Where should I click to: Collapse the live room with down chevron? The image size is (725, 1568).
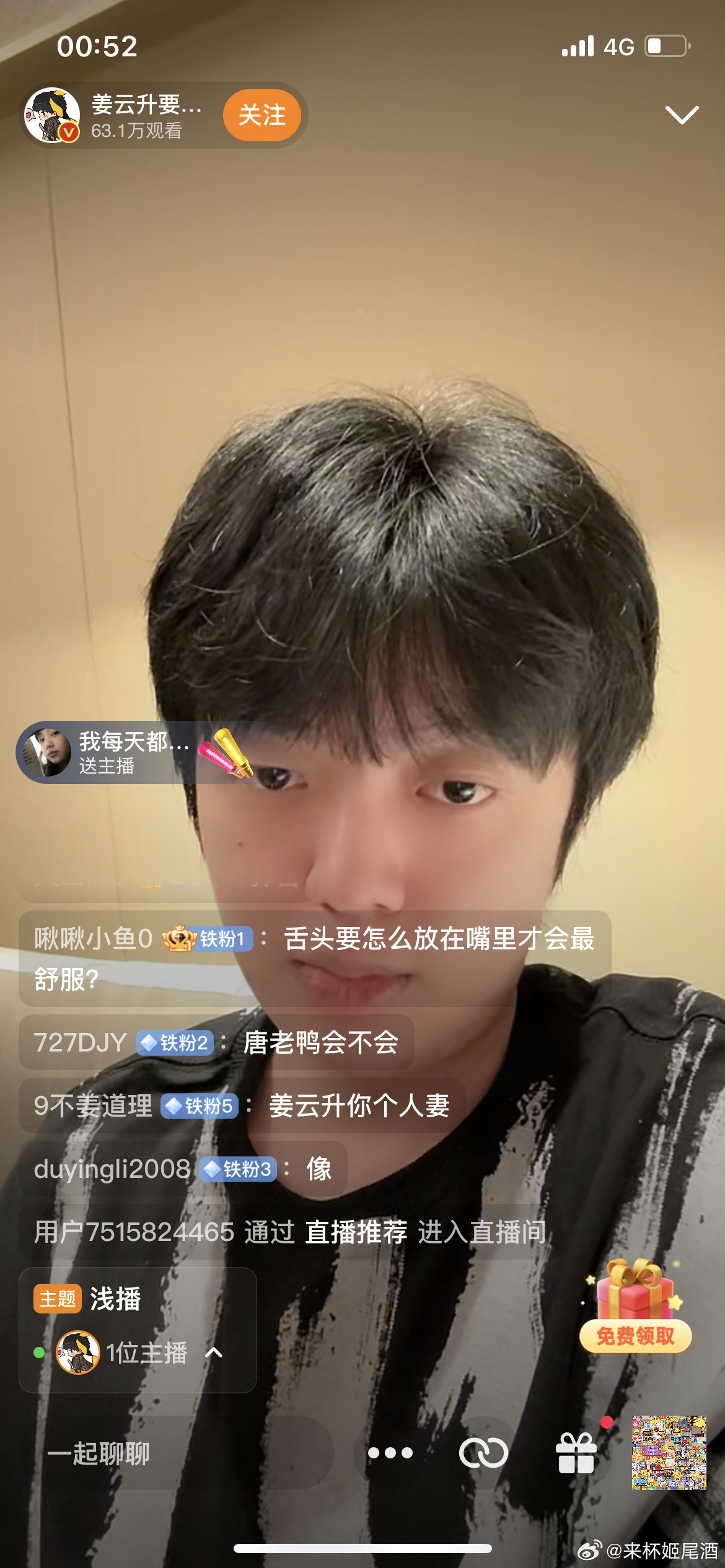(682, 115)
